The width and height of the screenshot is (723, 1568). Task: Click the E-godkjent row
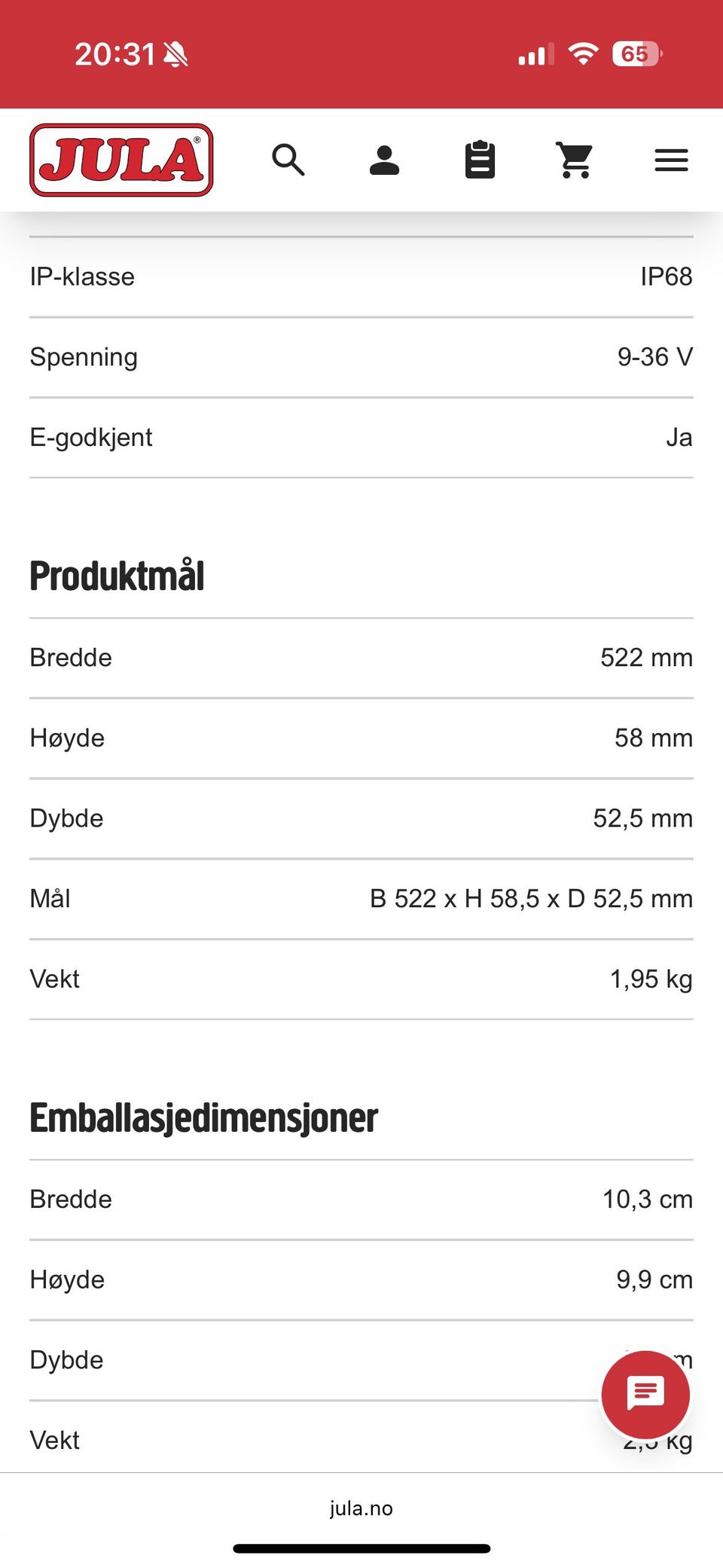pyautogui.click(x=361, y=437)
